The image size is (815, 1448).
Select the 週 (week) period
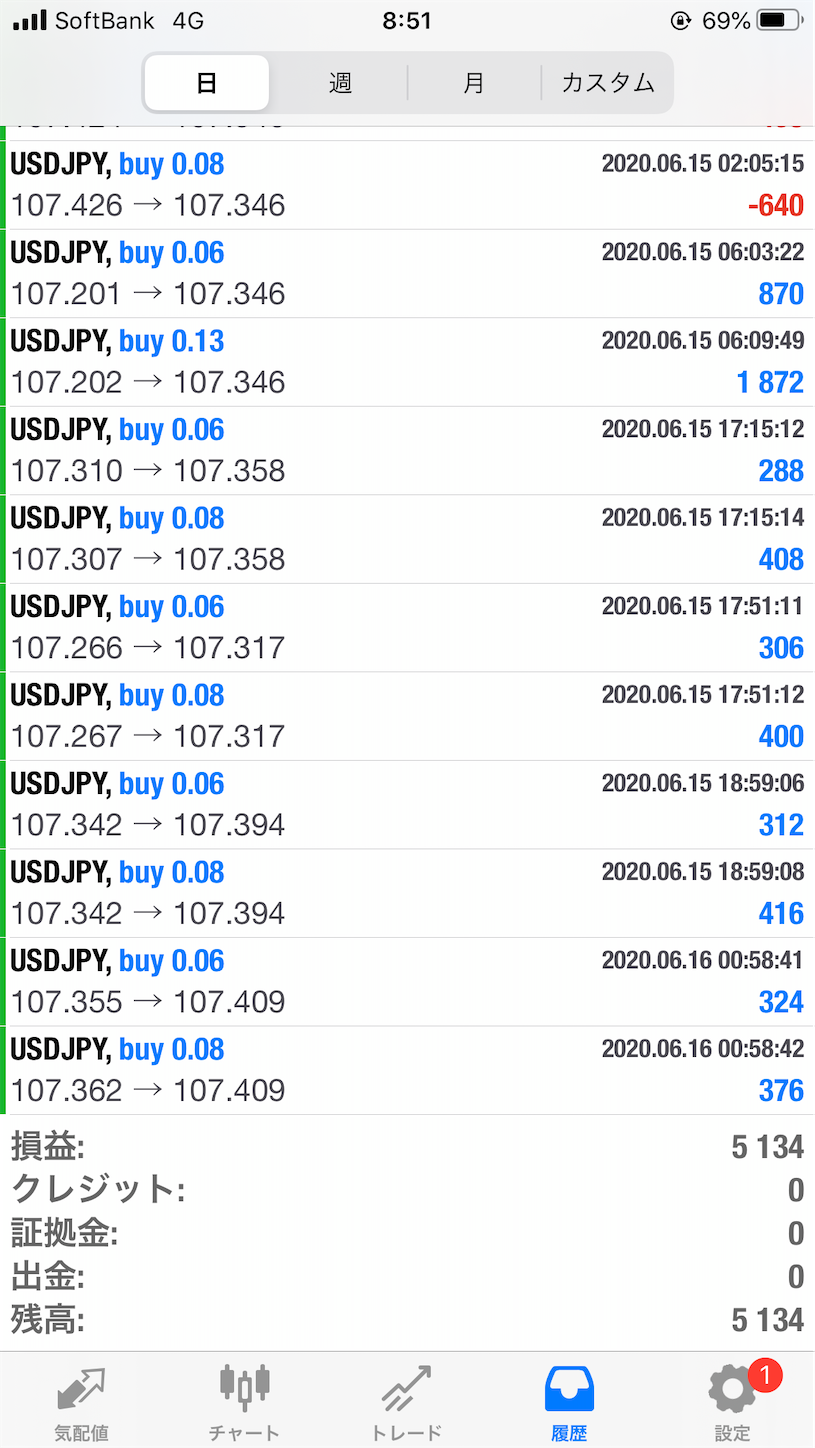340,83
